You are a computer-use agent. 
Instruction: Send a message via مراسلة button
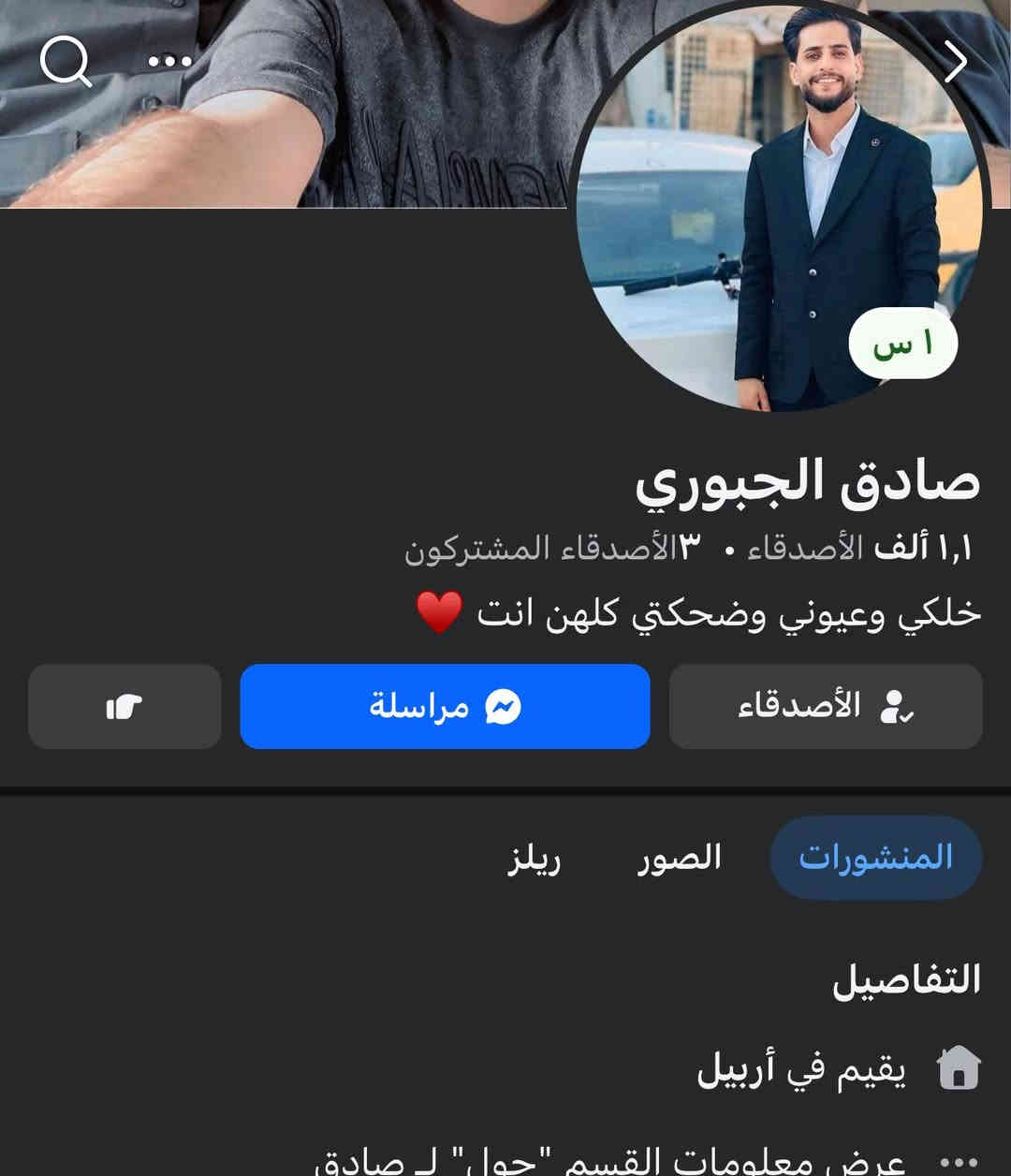(445, 706)
